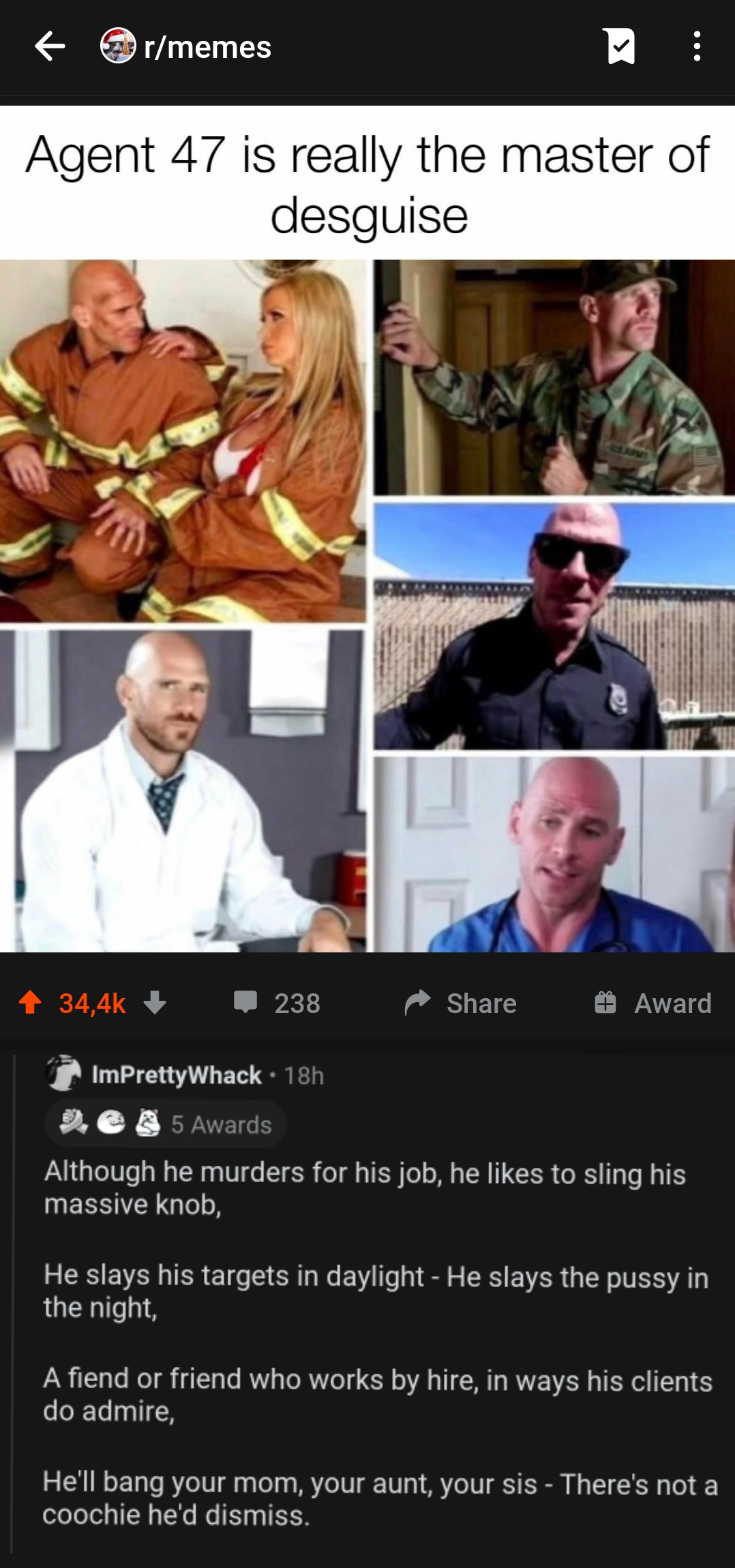
Task: Open the meme image in full view
Action: click(x=367, y=605)
